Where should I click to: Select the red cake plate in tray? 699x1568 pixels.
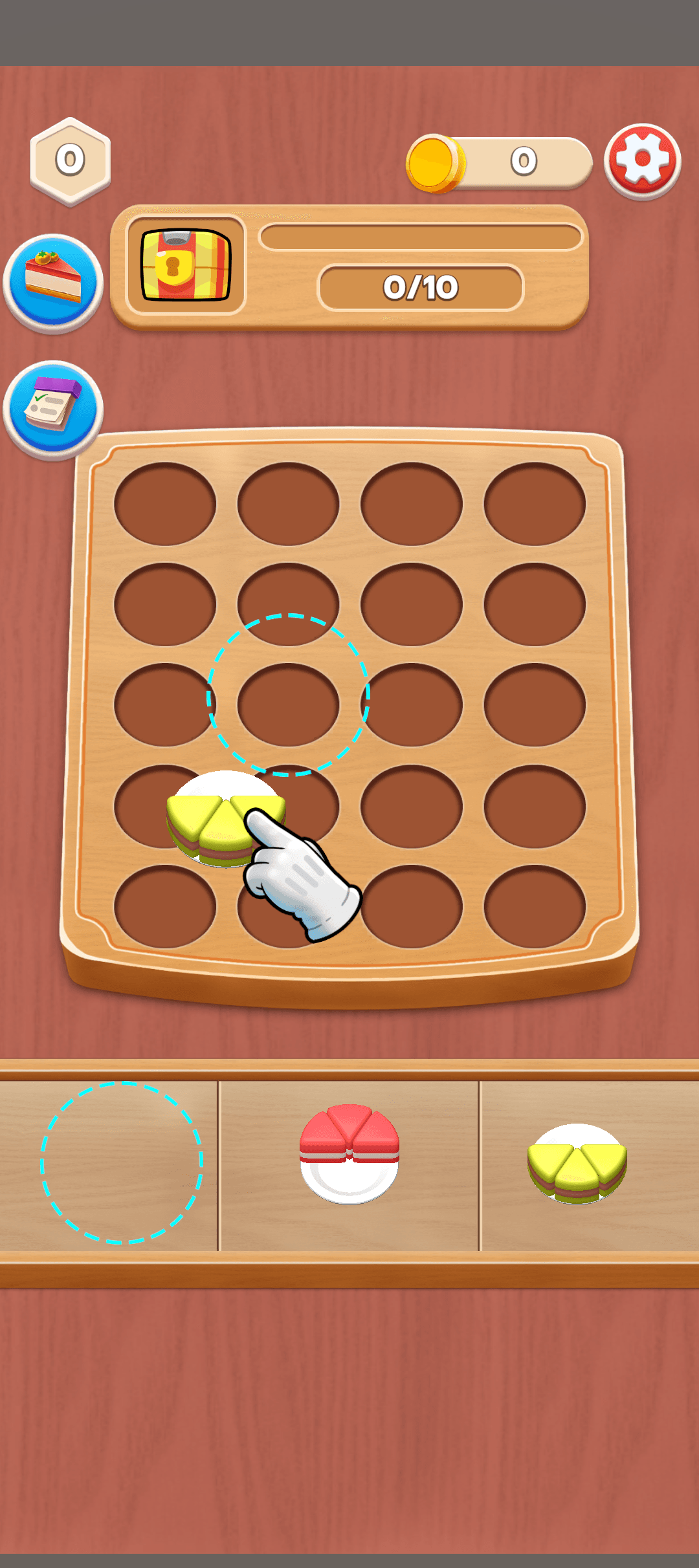point(349,1154)
